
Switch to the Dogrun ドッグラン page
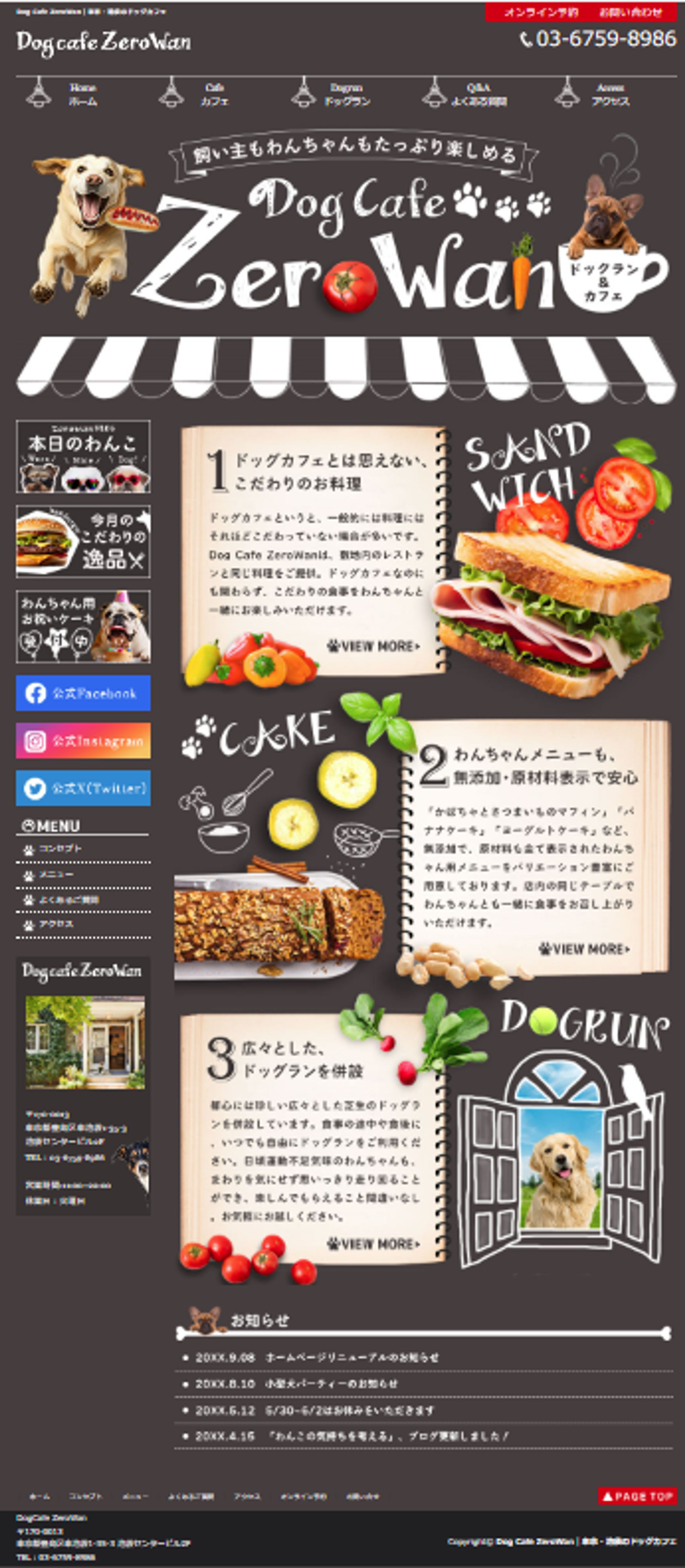point(347,94)
